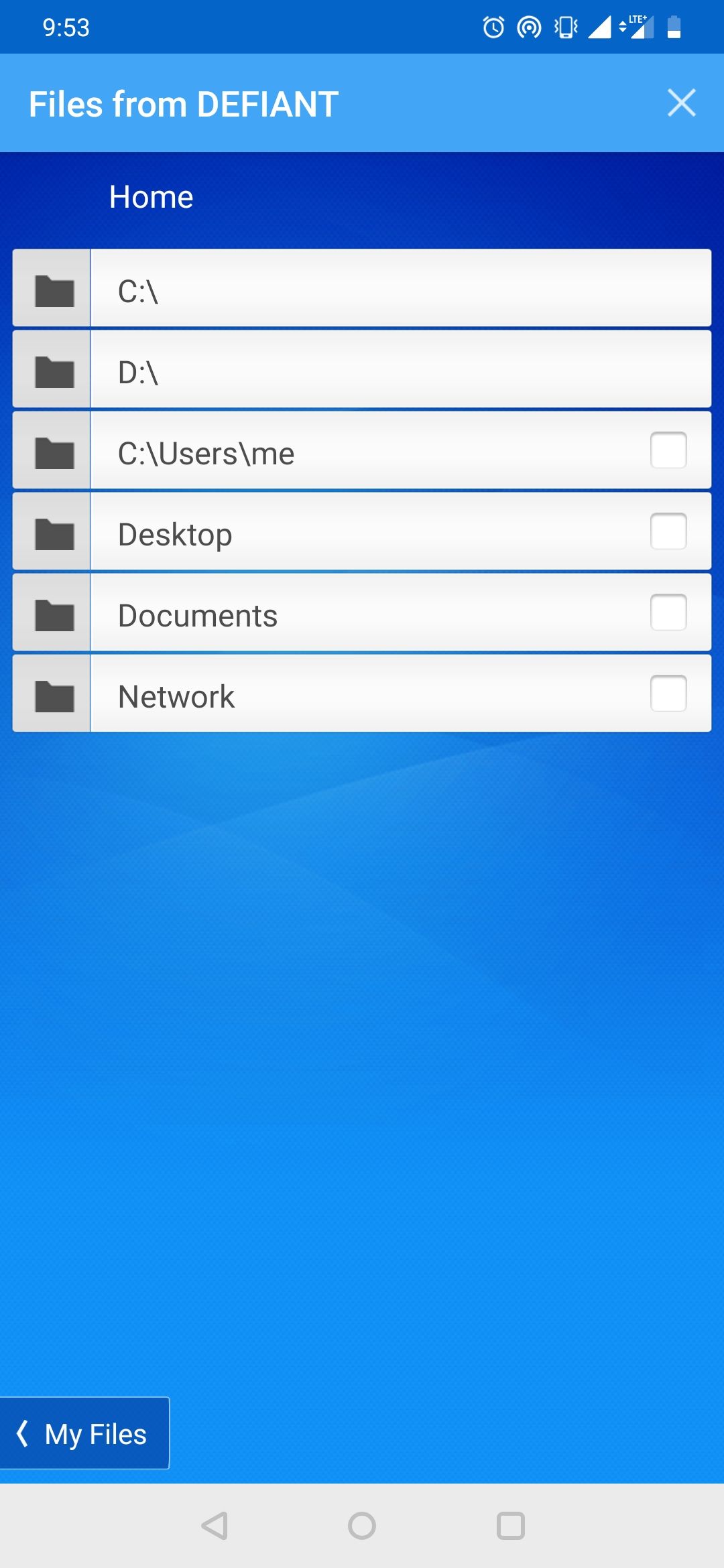
Task: Close the Files from DEFIANT dialog
Action: 681,103
